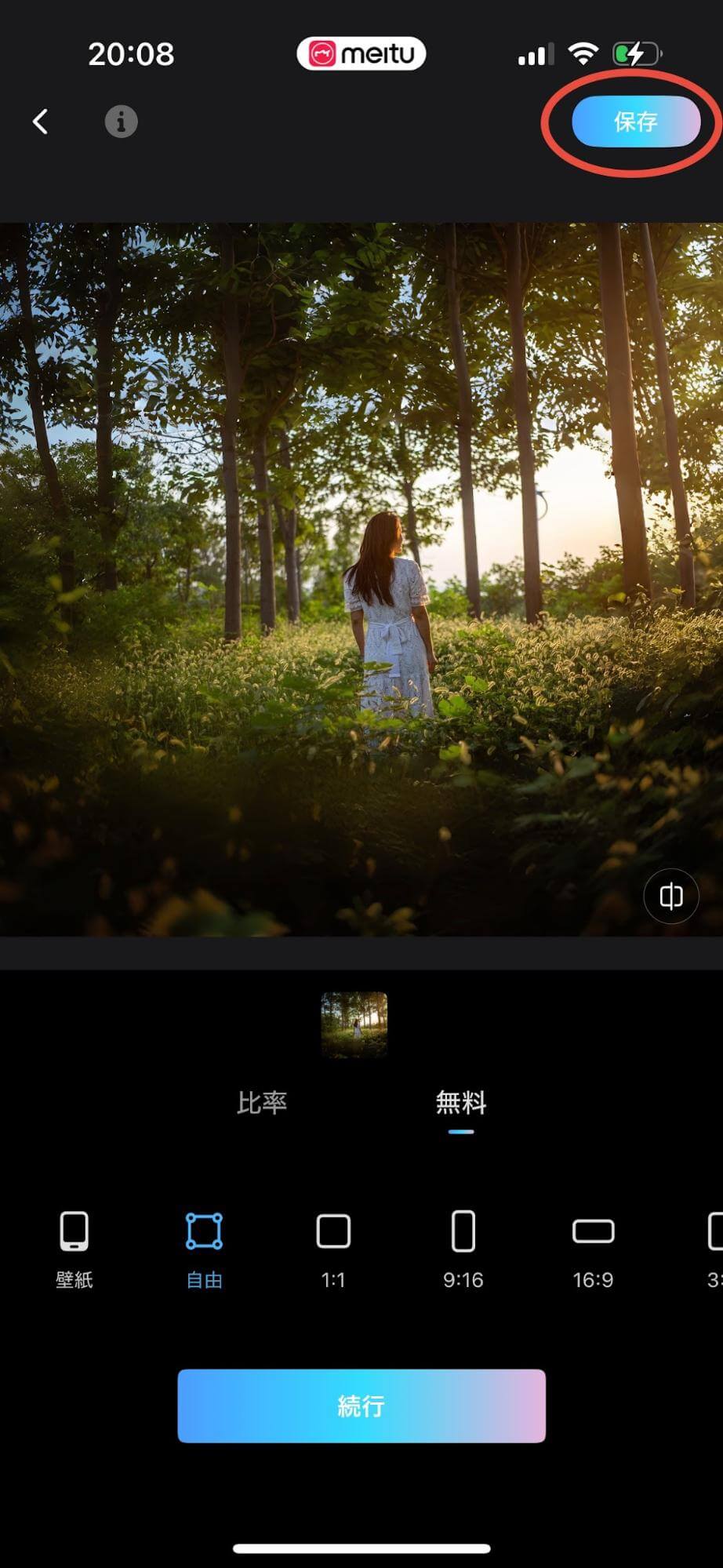Image resolution: width=723 pixels, height=1568 pixels.
Task: Open the info icon
Action: 121,122
